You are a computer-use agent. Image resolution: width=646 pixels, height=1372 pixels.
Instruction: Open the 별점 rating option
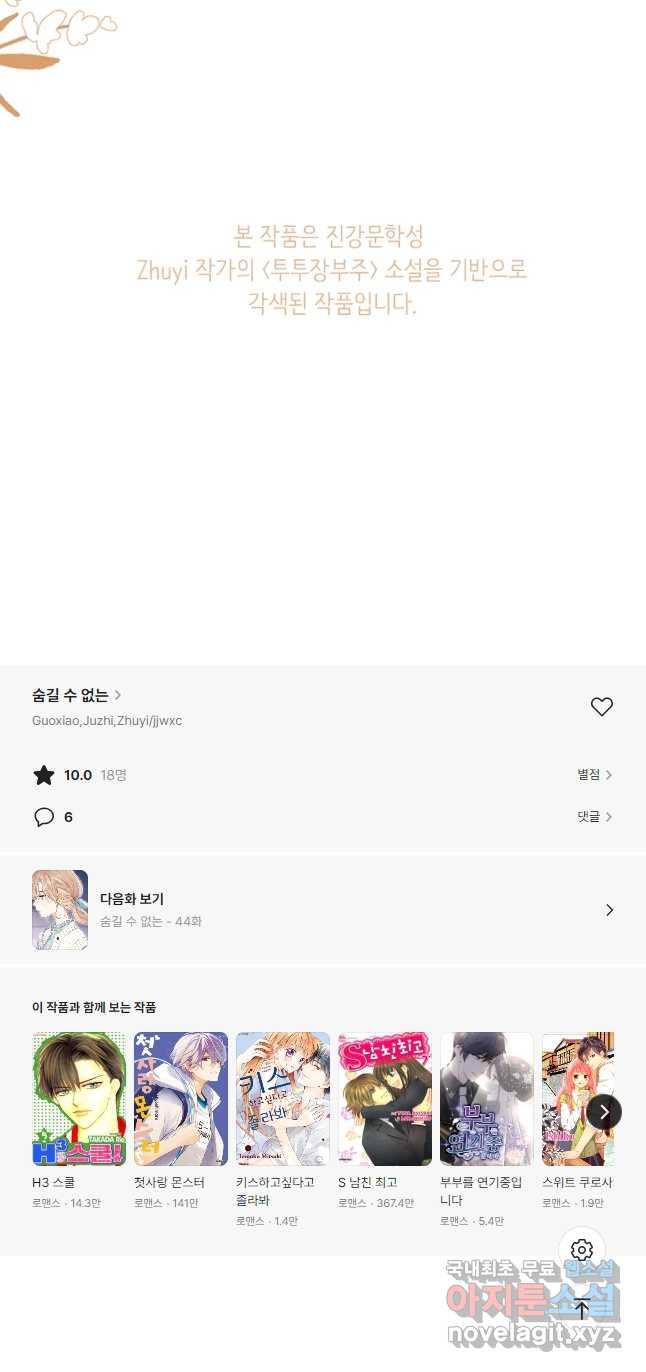pos(594,775)
